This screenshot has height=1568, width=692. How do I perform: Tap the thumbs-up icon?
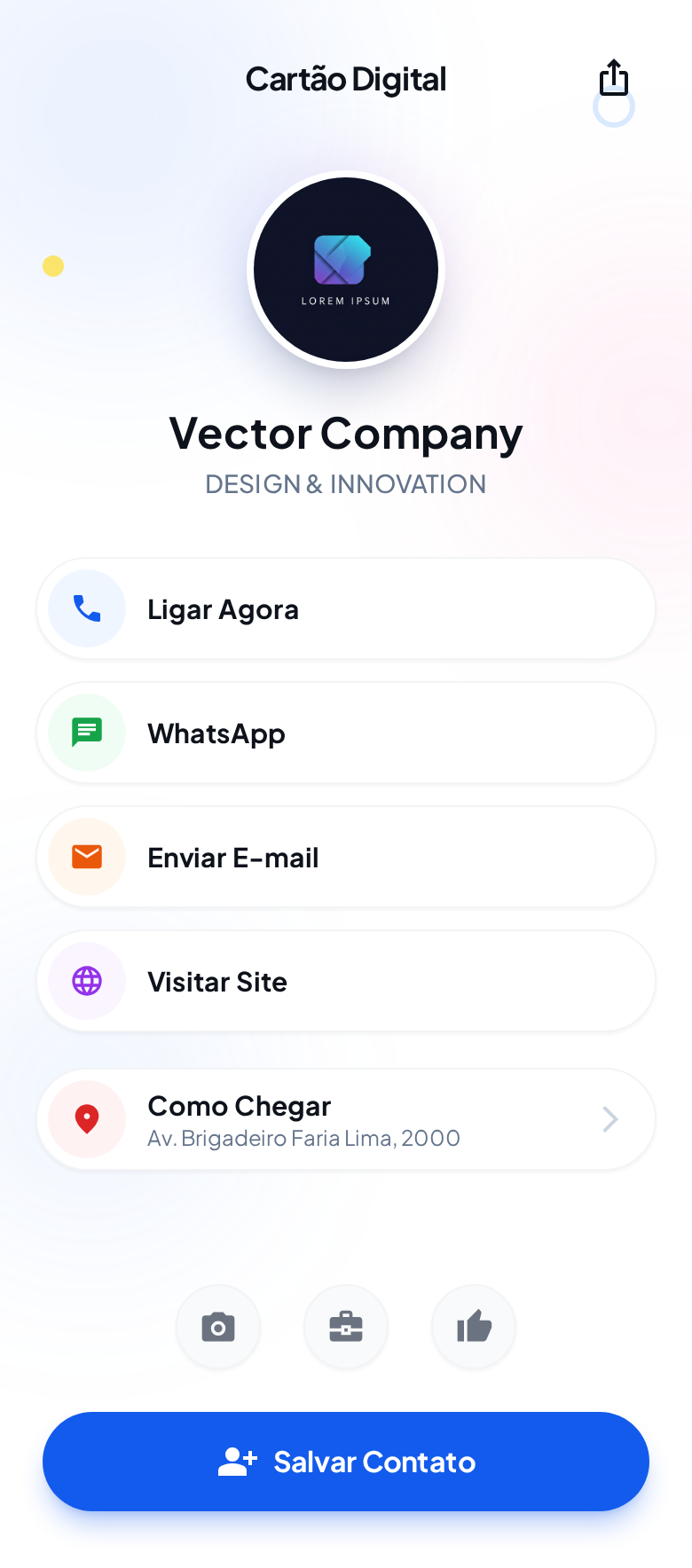click(x=474, y=1327)
